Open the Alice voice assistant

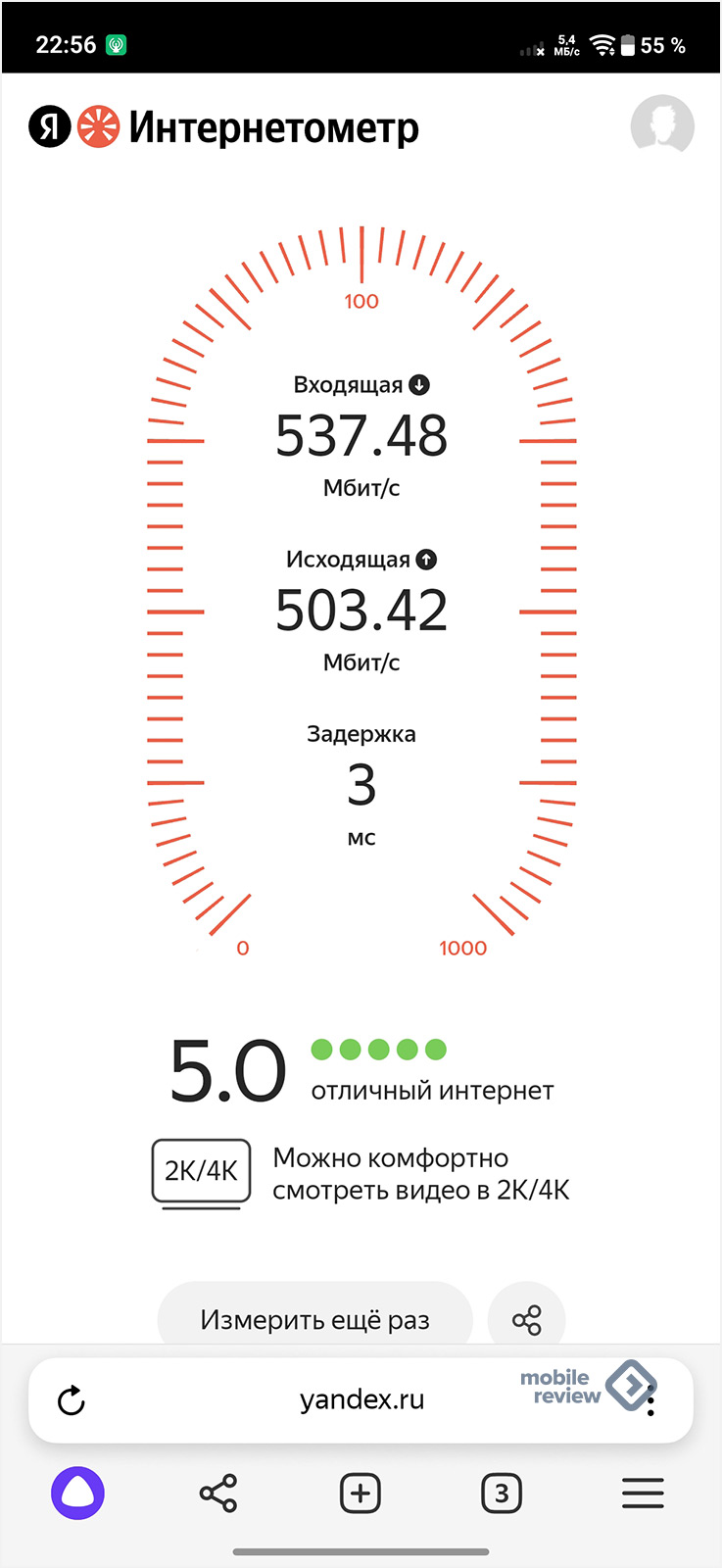[x=77, y=1493]
